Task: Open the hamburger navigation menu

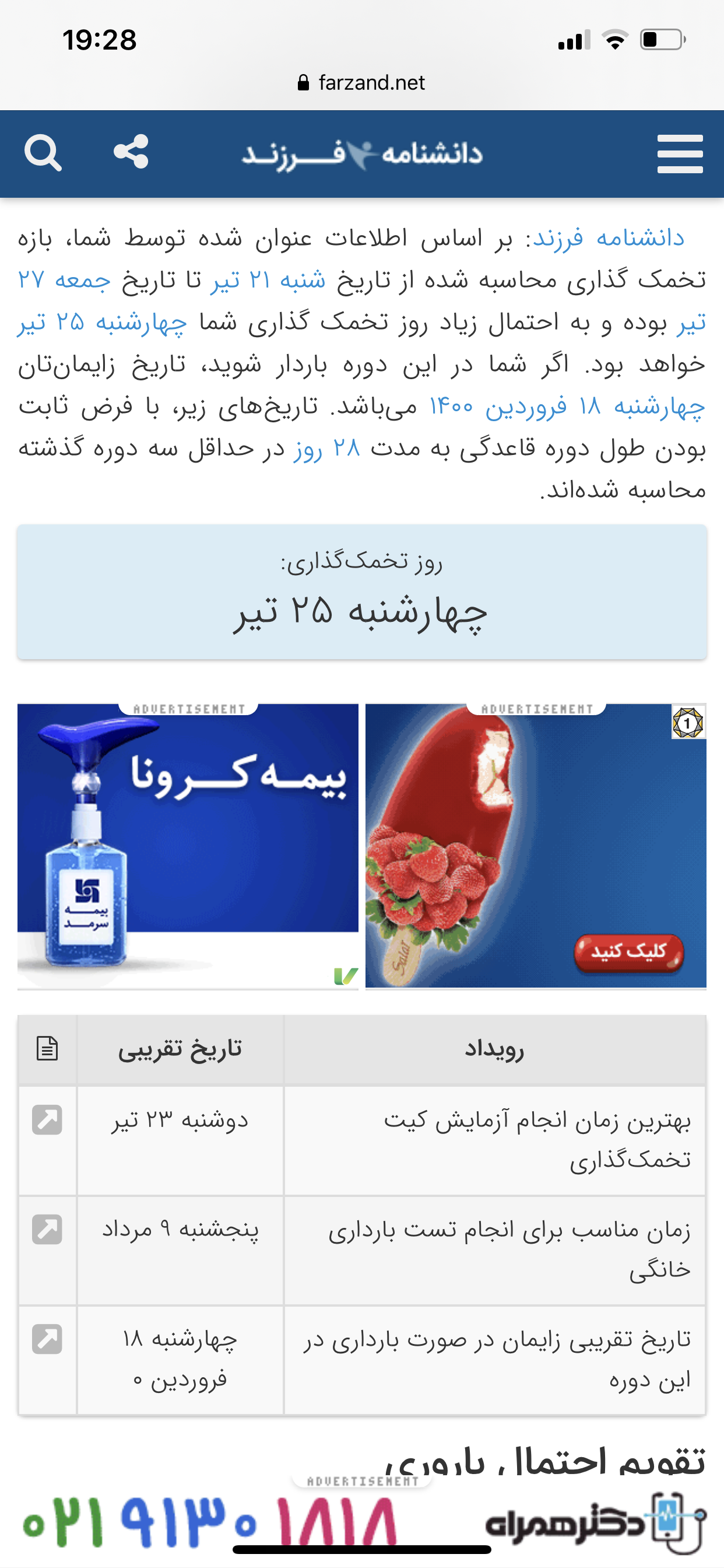Action: pyautogui.click(x=680, y=154)
